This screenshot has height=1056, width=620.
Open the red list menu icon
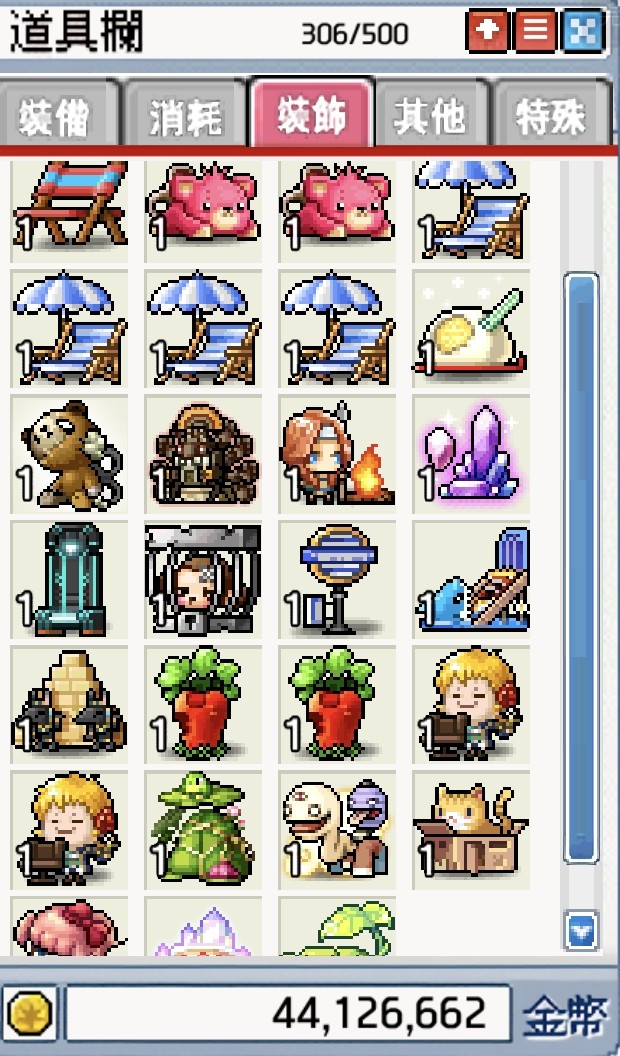pyautogui.click(x=535, y=32)
